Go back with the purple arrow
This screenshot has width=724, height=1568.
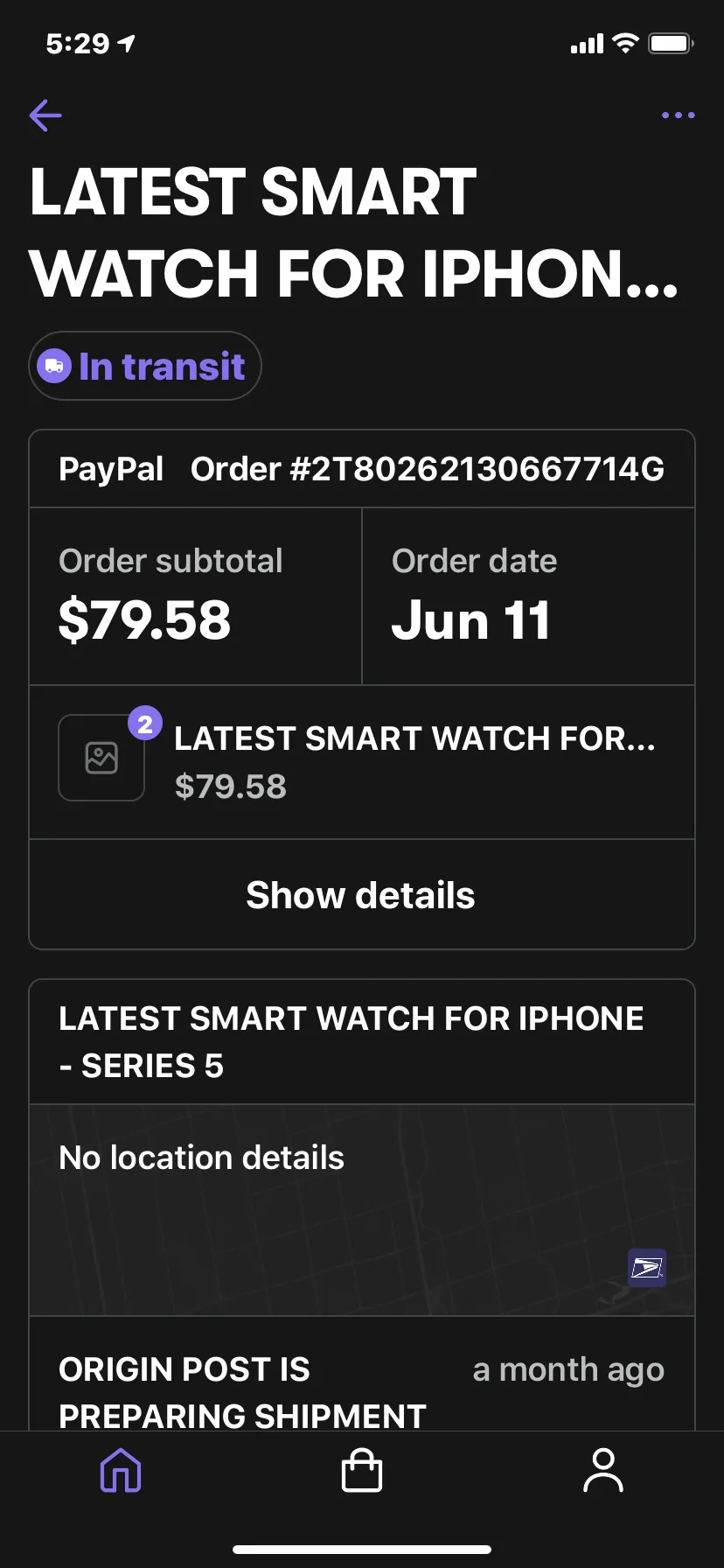(x=45, y=115)
